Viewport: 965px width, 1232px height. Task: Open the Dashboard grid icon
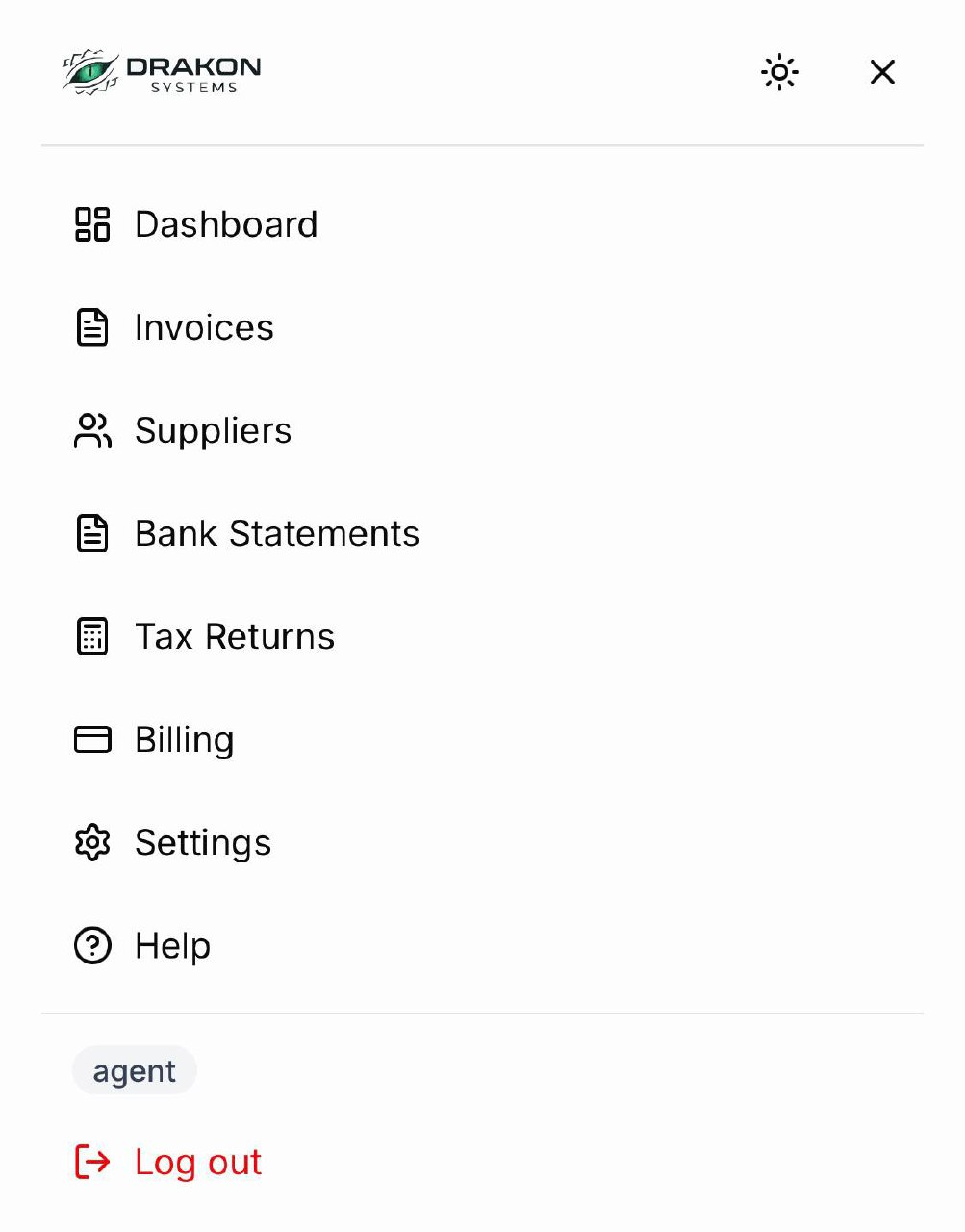coord(91,224)
